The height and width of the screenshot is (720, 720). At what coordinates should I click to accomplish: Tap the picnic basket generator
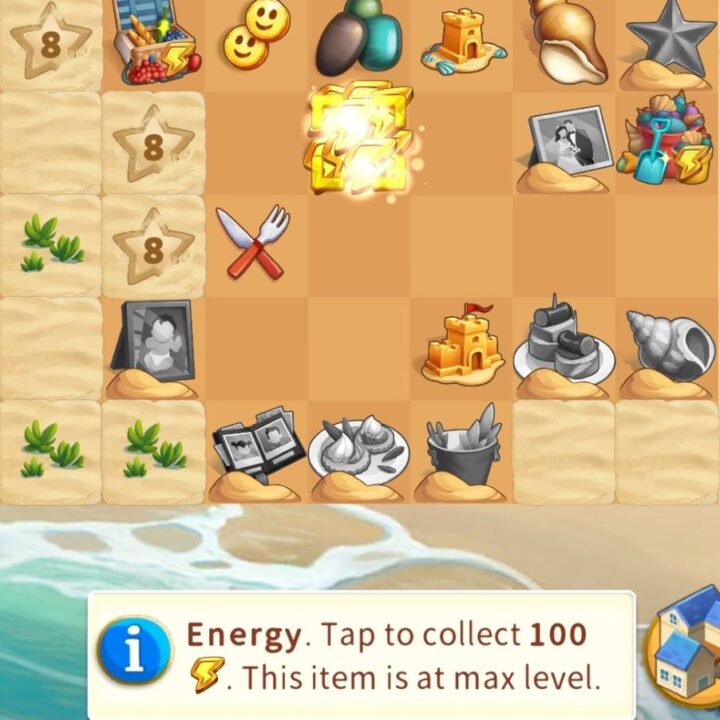point(154,43)
